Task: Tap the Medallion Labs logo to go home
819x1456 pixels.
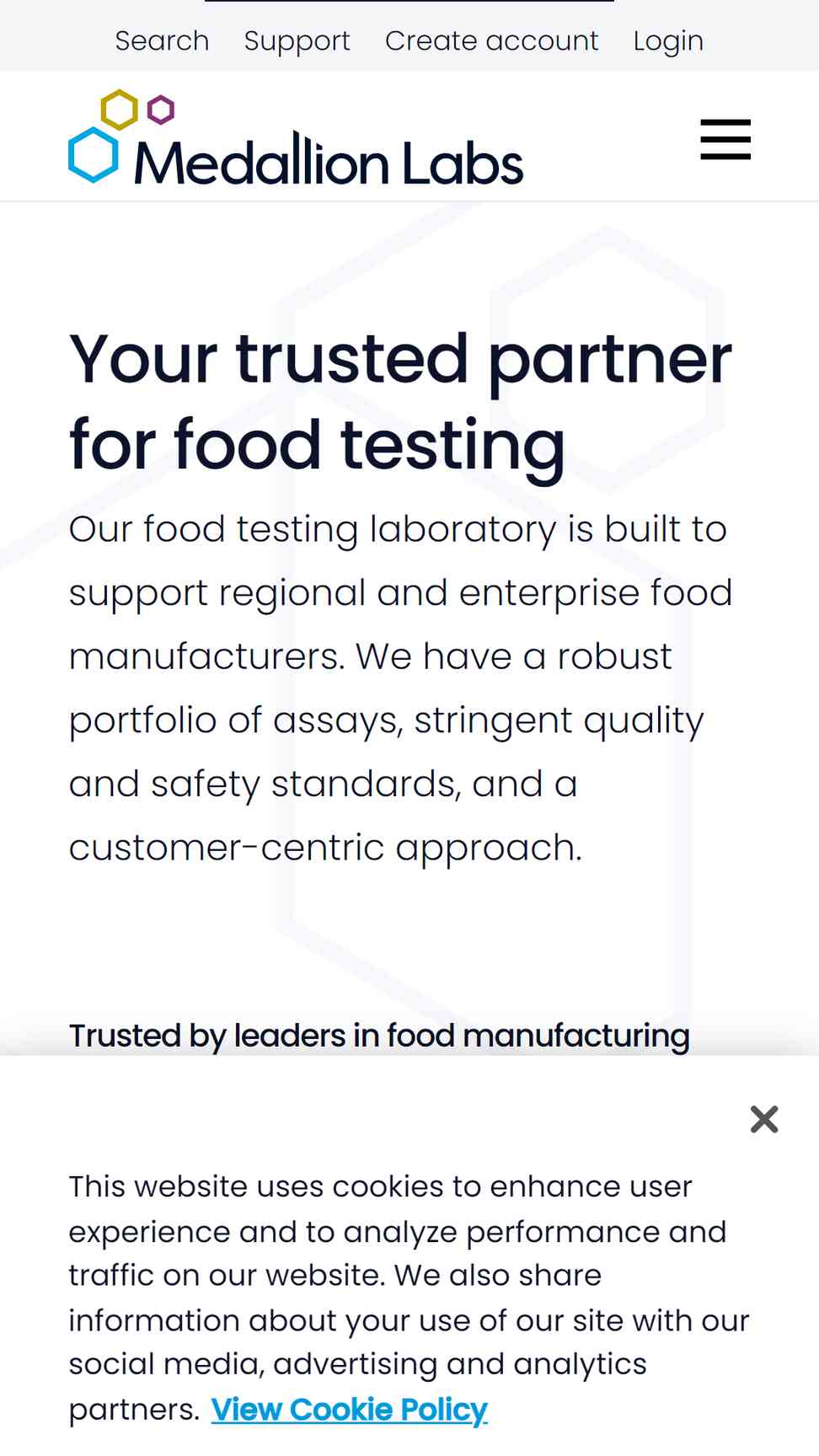Action: pos(296,137)
